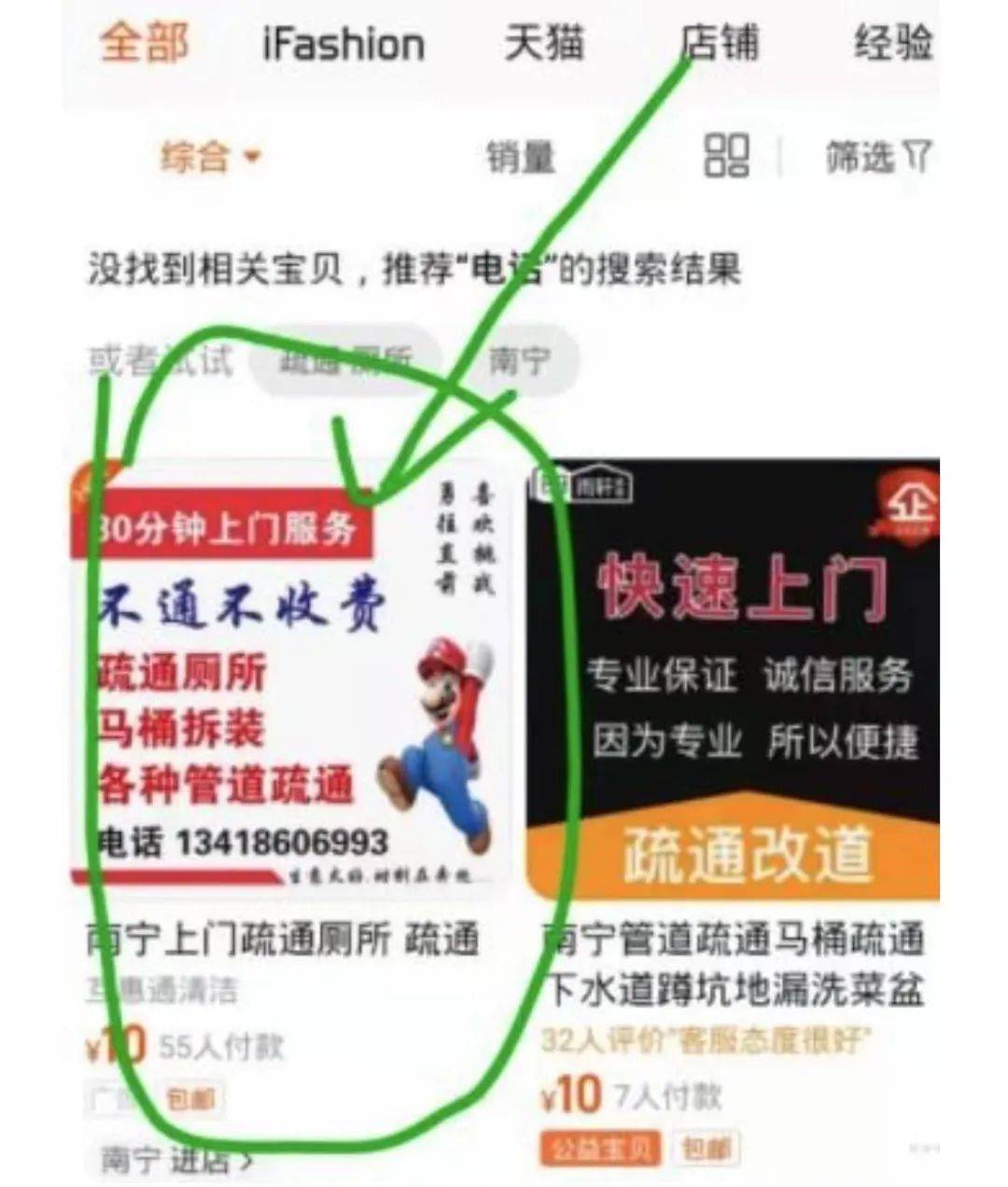Switch to the 全部 tab
The height and width of the screenshot is (1187, 1008).
click(145, 43)
